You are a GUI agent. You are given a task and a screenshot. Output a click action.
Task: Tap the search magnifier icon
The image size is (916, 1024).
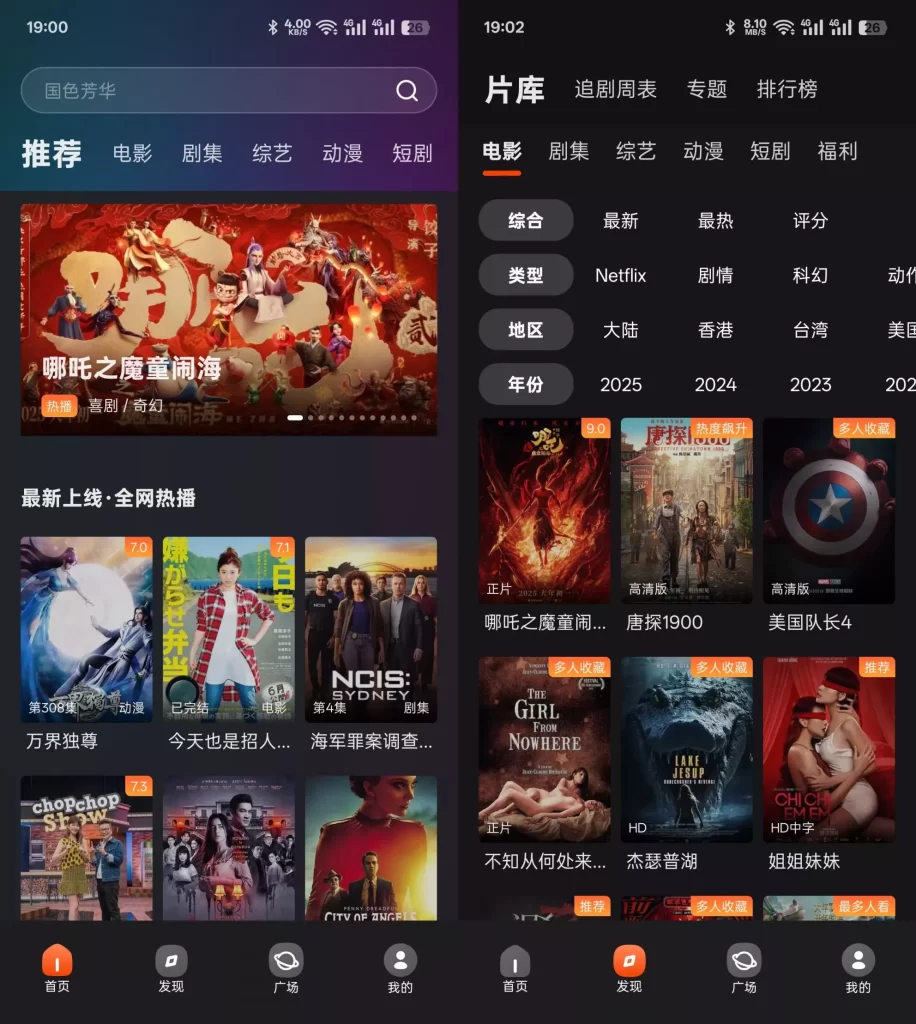407,90
